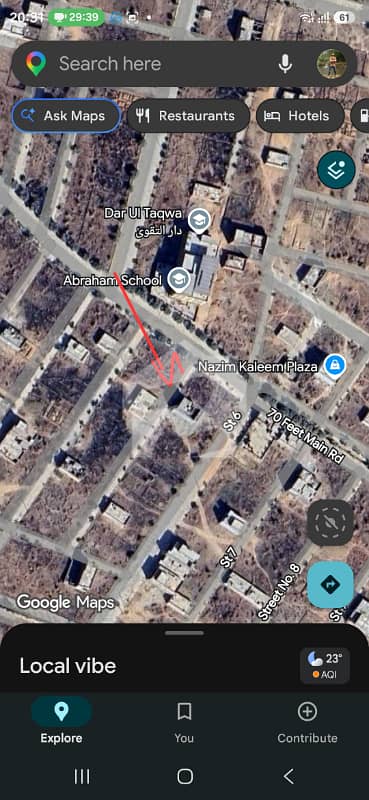Start voice search with the microphone

pos(285,64)
